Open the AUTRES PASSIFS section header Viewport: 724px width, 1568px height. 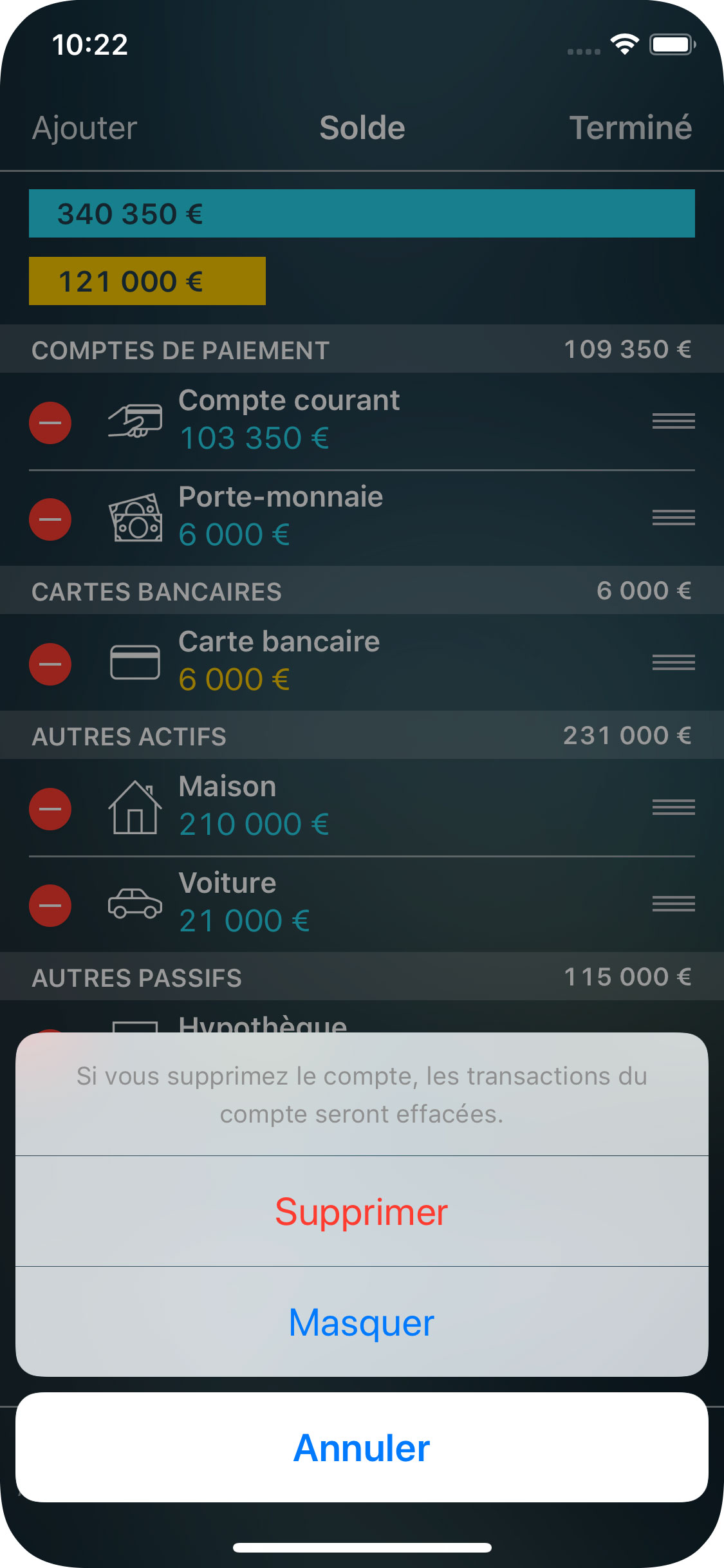360,977
